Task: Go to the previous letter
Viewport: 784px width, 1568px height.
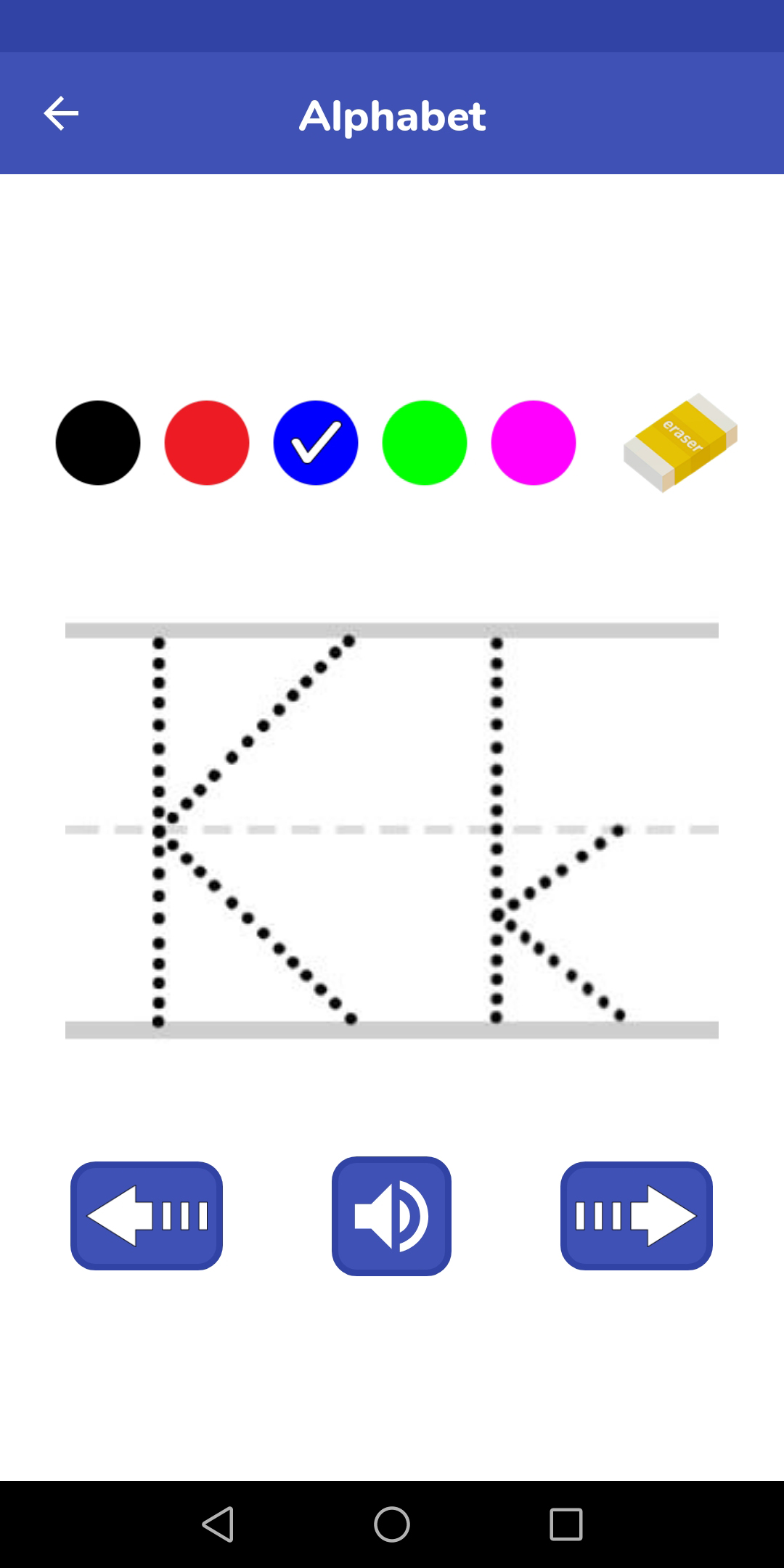Action: coord(147,1216)
